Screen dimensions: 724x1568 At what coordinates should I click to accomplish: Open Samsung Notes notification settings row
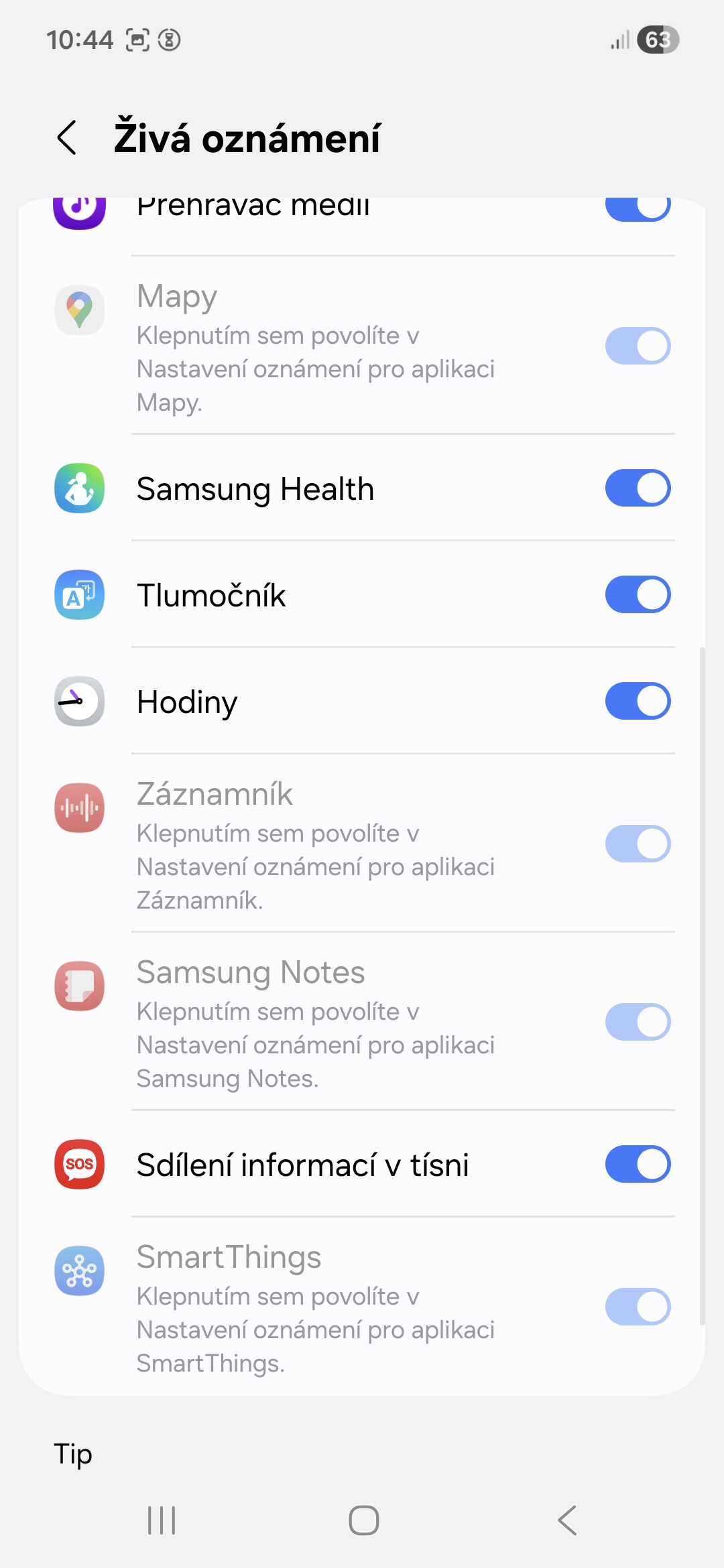pyautogui.click(x=315, y=1023)
